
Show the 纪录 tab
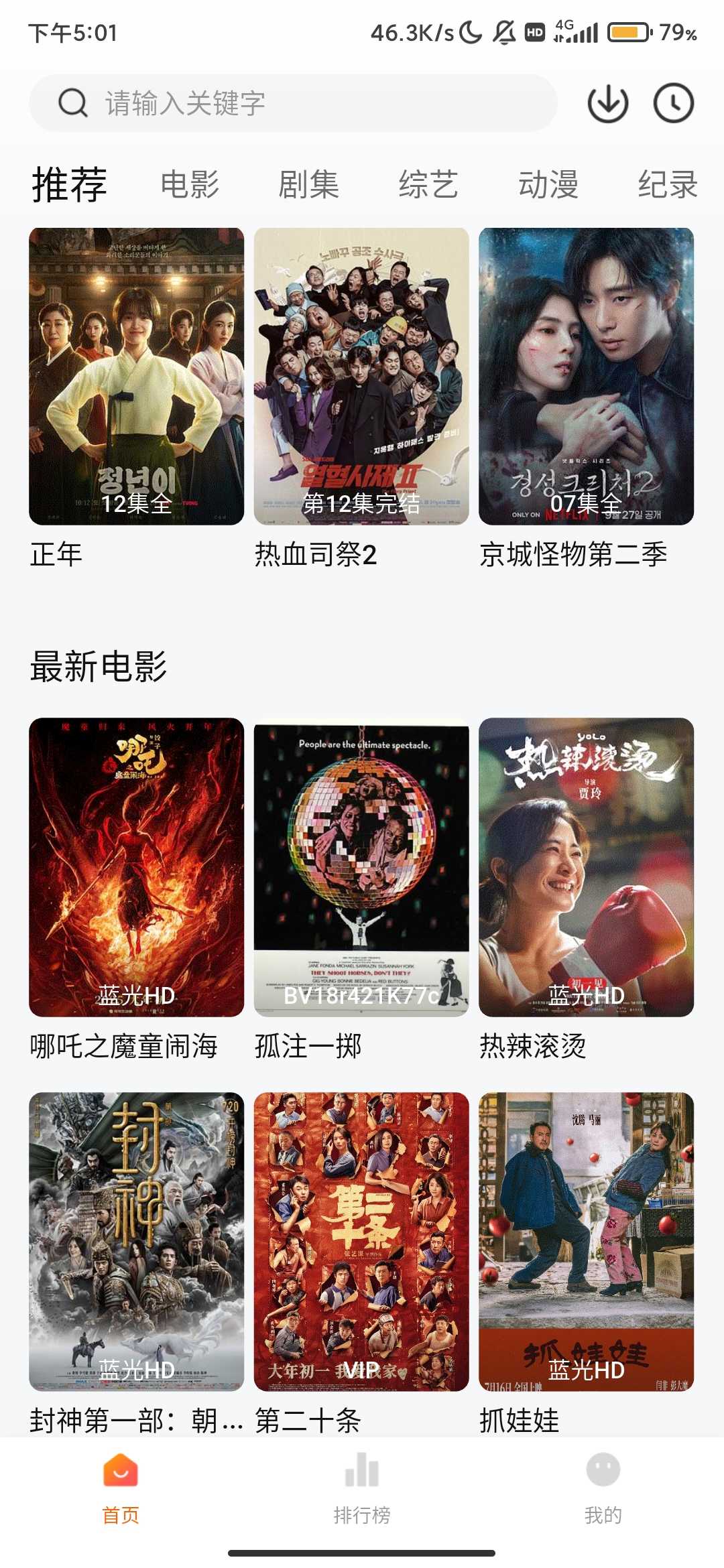click(x=668, y=184)
